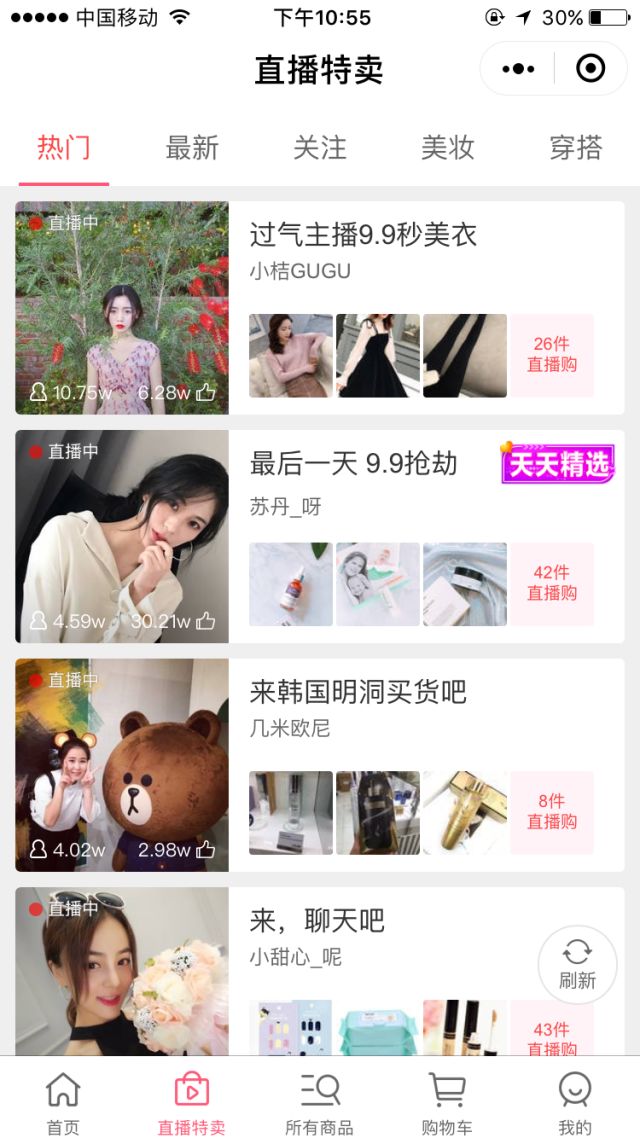Screen dimensions: 640x1138
Task: Open the live stream 最后一天 9.9抢劫
Action: click(353, 464)
